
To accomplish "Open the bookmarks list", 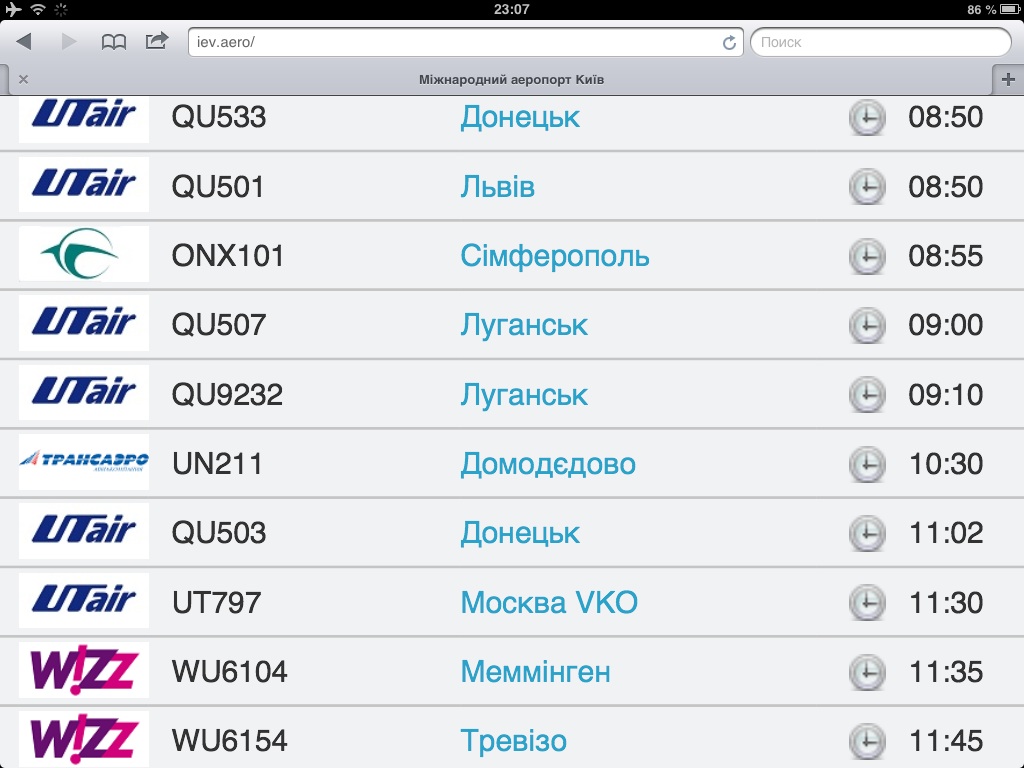I will point(114,42).
